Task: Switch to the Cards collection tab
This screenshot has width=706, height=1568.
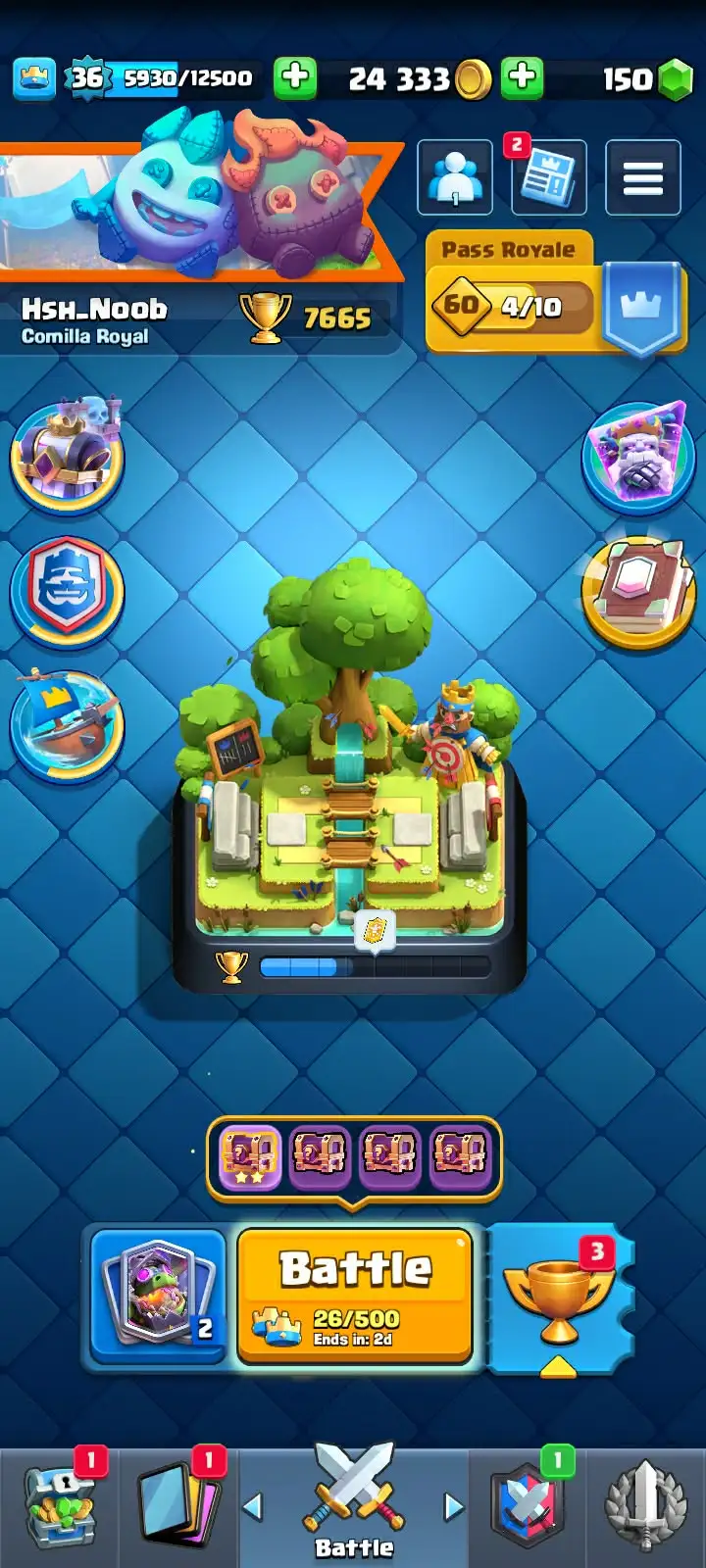Action: pos(178,1507)
